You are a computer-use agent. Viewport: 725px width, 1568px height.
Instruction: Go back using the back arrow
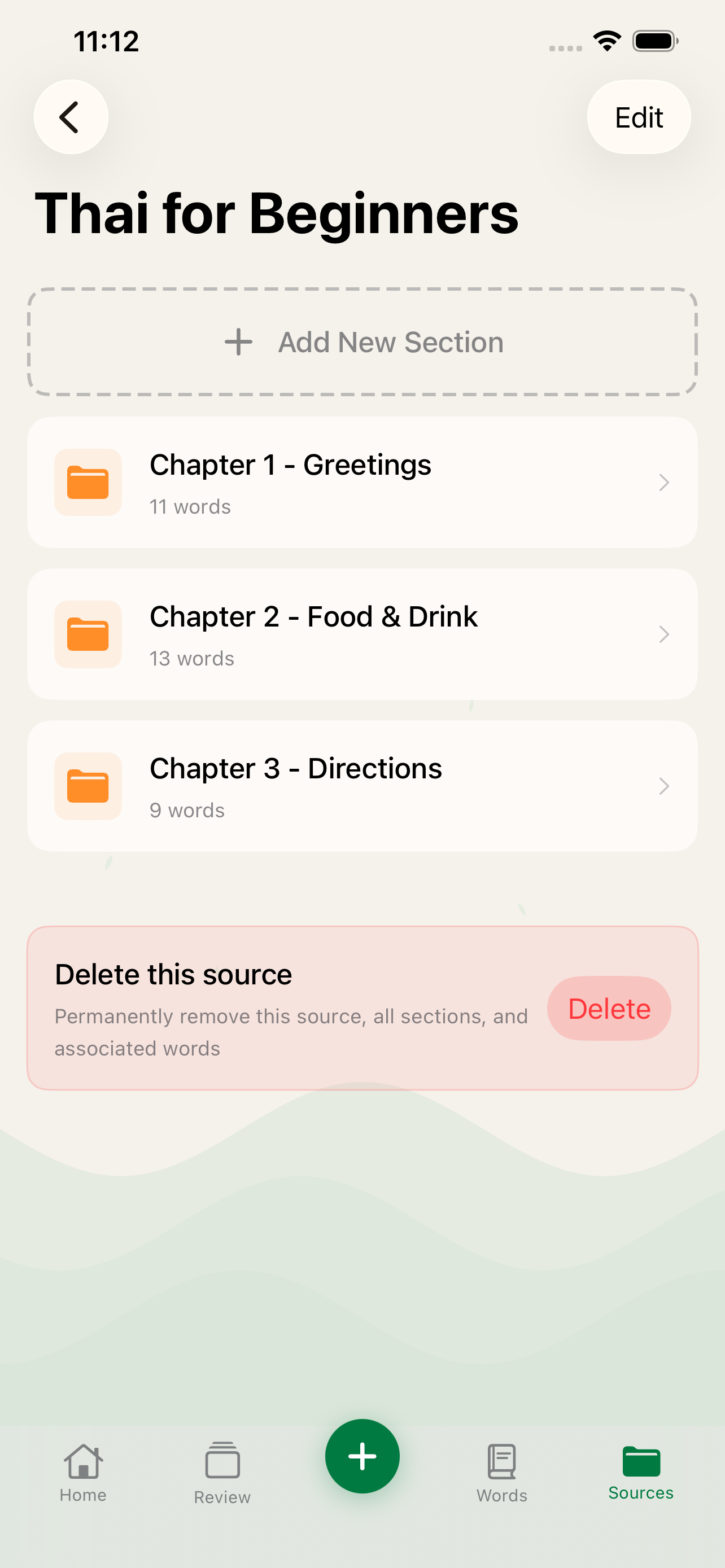pyautogui.click(x=71, y=117)
